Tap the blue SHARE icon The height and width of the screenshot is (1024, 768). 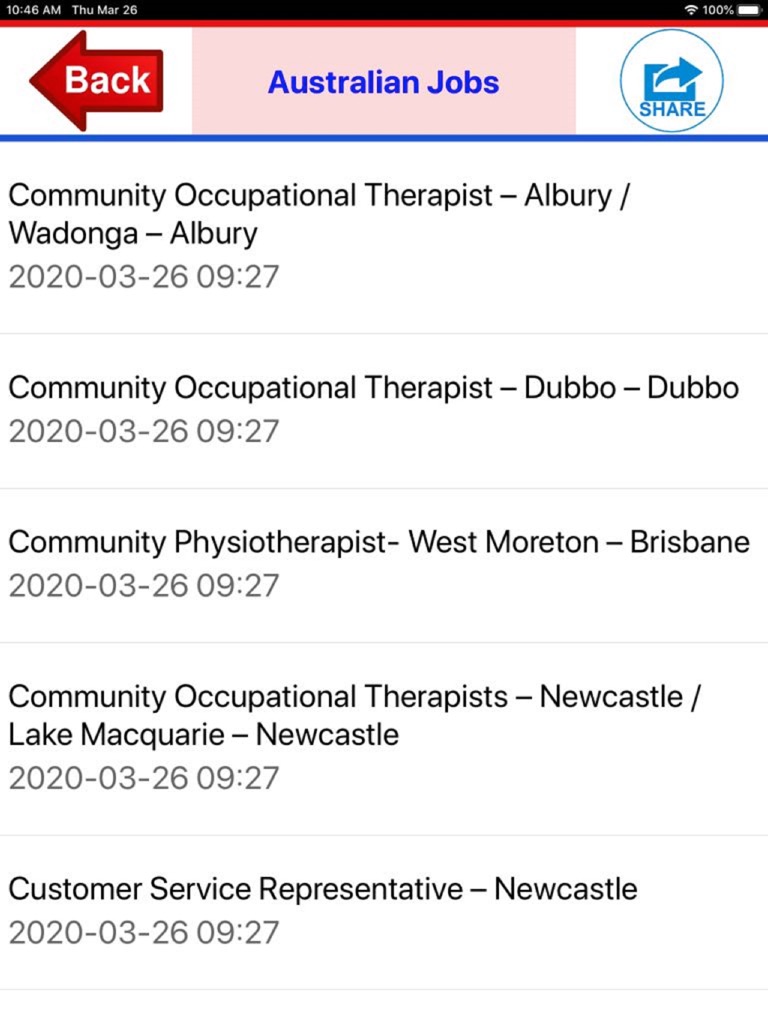(x=671, y=80)
